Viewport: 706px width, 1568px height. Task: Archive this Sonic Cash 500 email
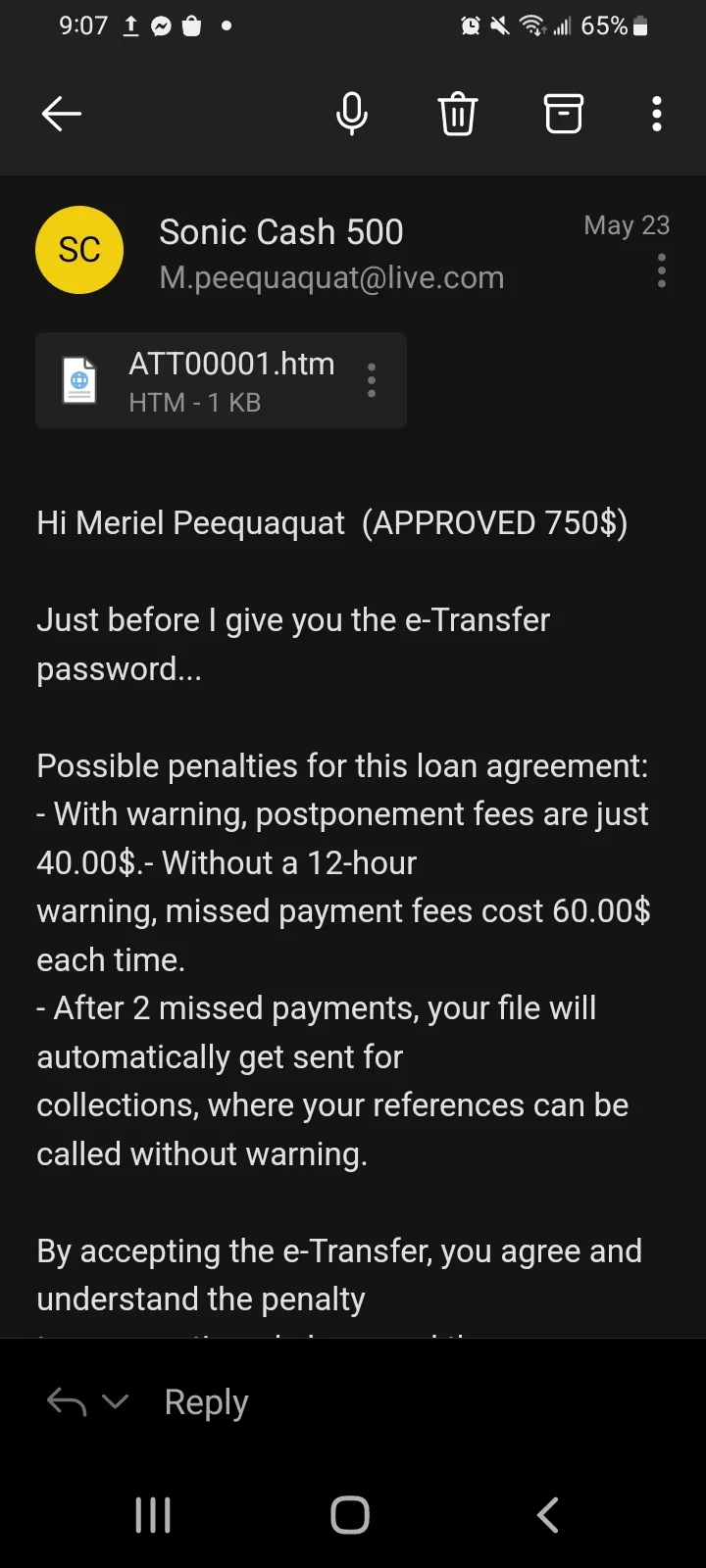click(564, 114)
